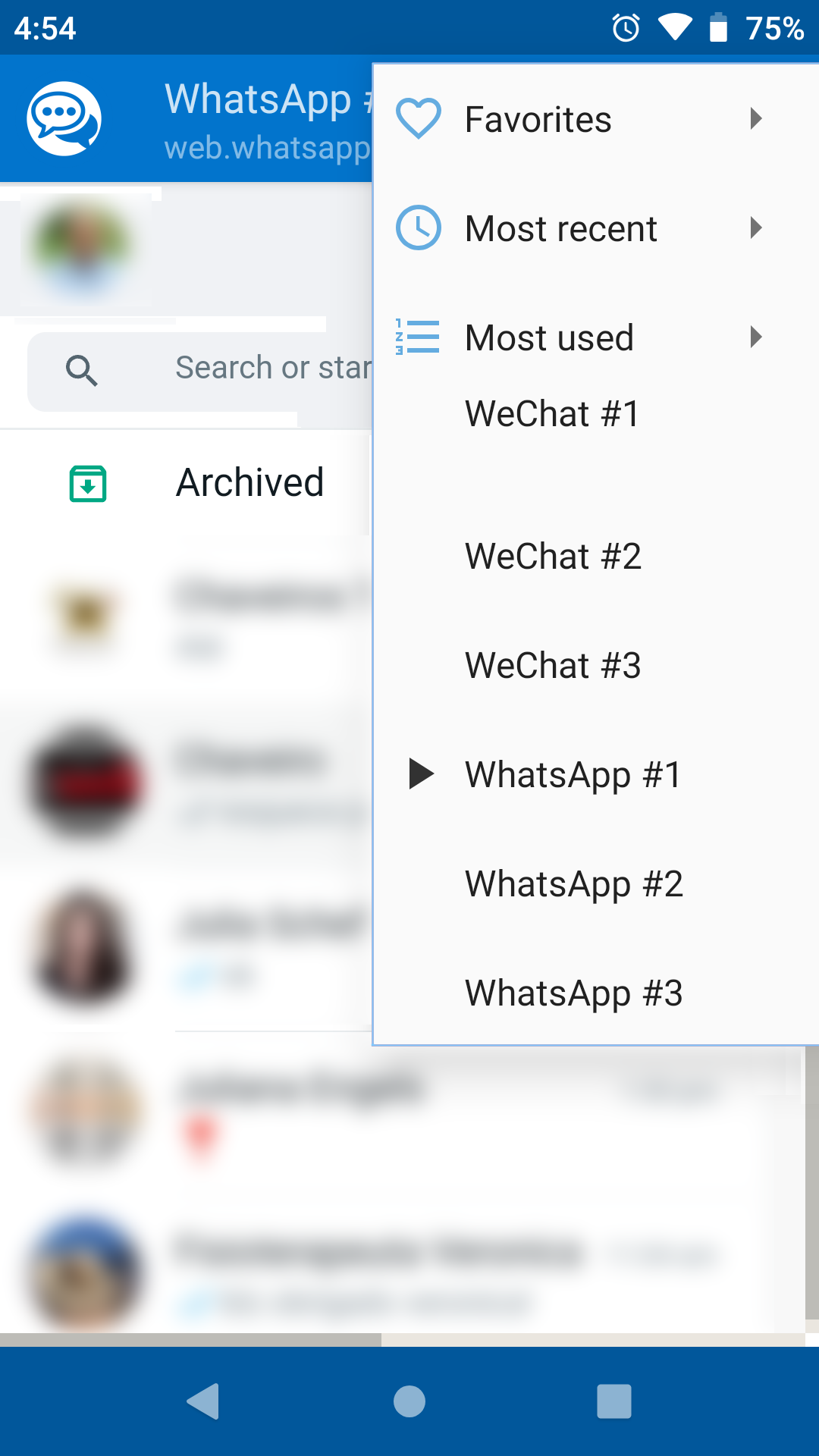The width and height of the screenshot is (819, 1456).
Task: Tap the system home button
Action: click(409, 1401)
